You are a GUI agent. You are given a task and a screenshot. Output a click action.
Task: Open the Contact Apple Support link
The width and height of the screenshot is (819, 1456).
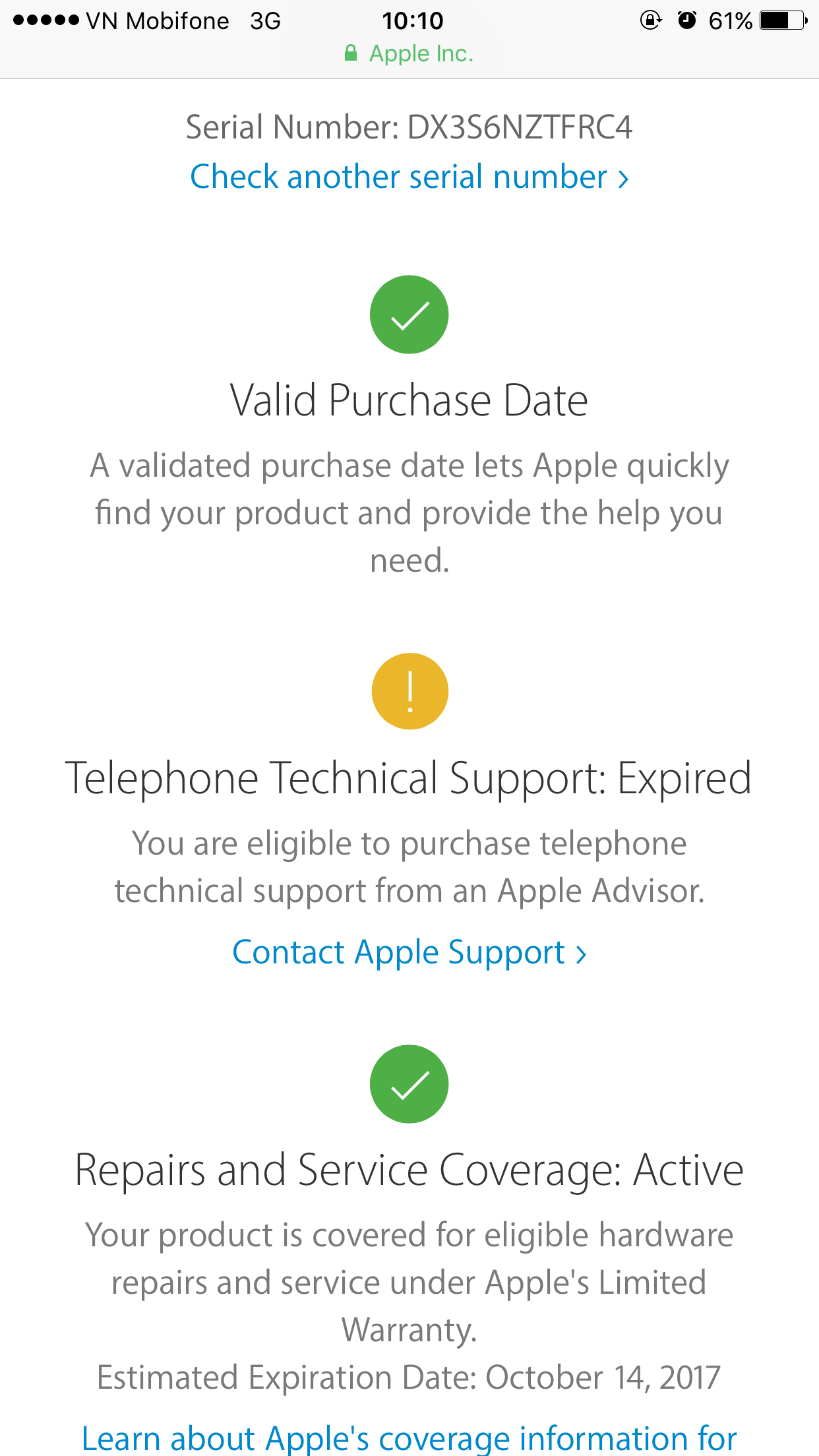pyautogui.click(x=409, y=953)
